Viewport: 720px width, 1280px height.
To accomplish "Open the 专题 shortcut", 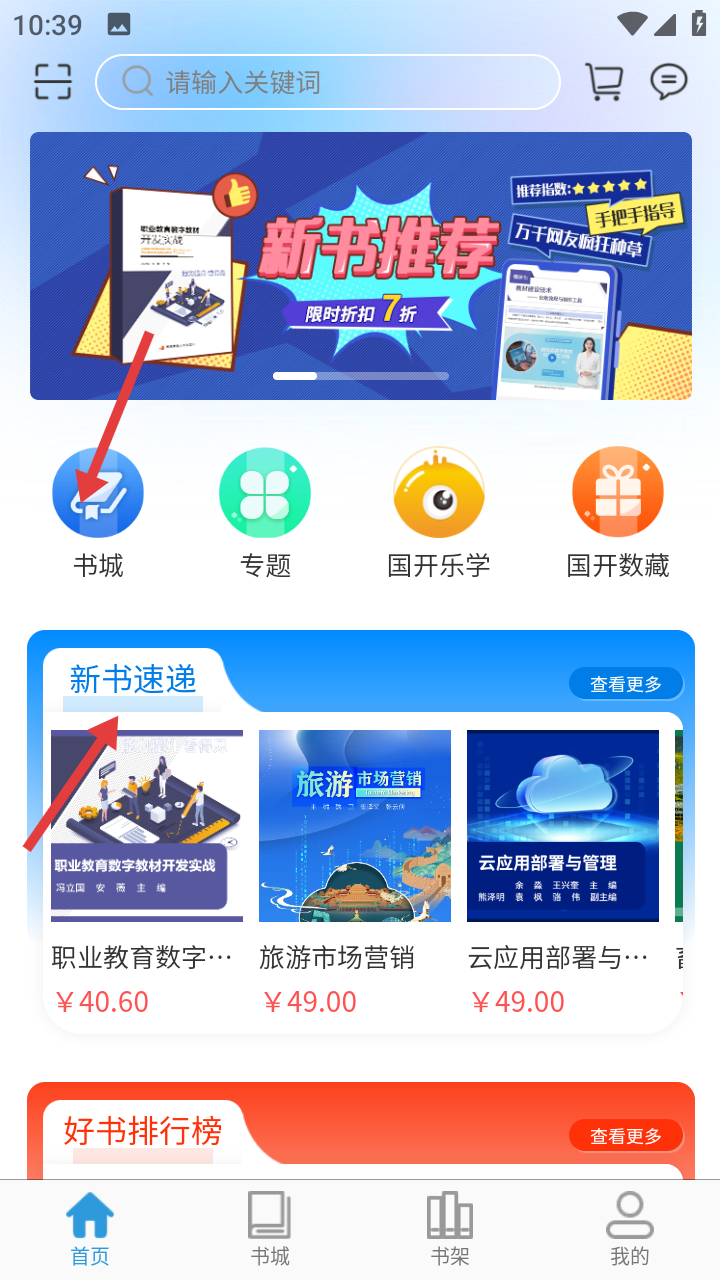I will pyautogui.click(x=265, y=512).
